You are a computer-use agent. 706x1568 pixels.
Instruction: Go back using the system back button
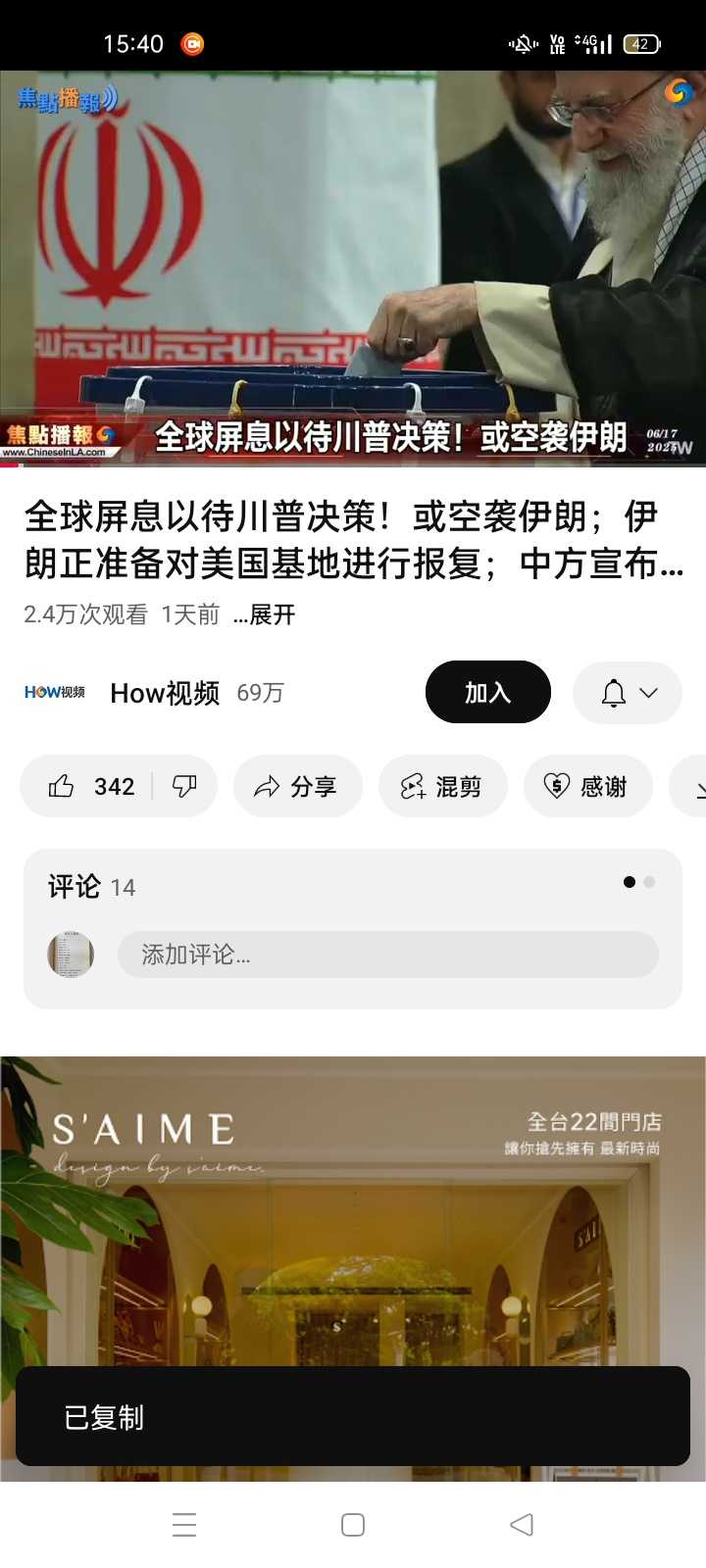tap(522, 1525)
